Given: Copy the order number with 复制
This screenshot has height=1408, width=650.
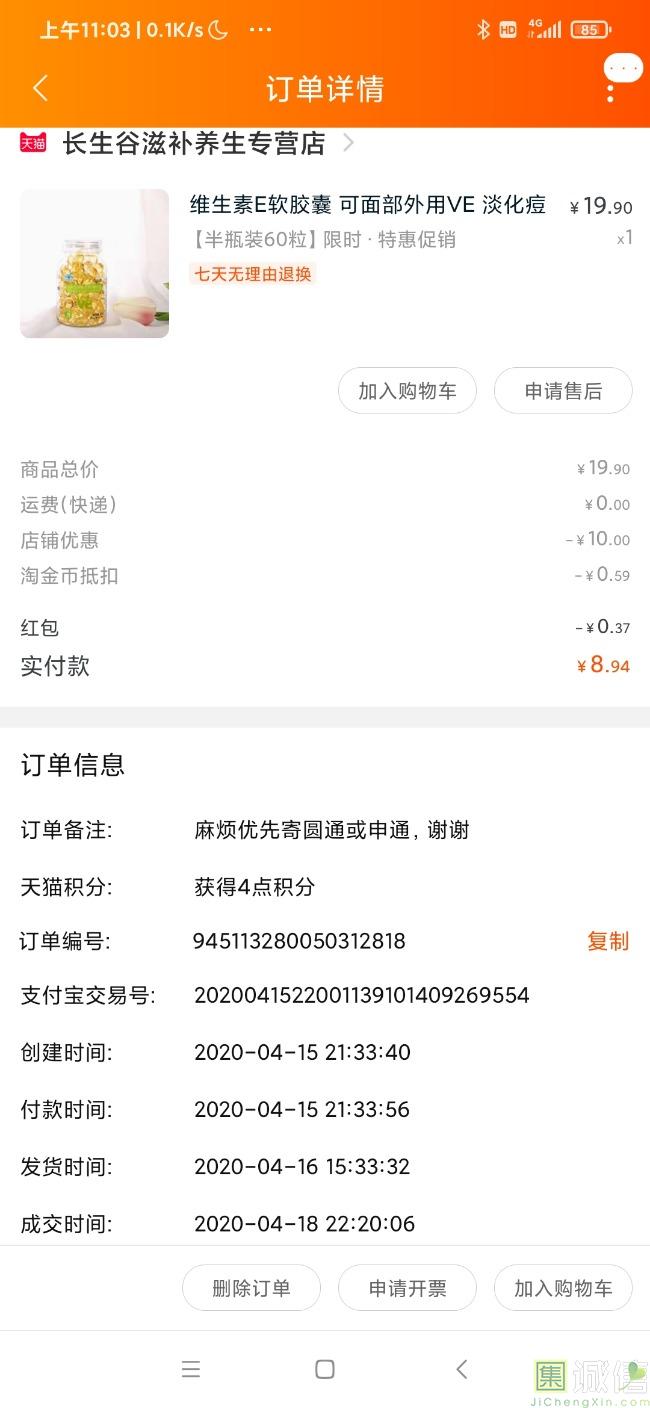Looking at the screenshot, I should click(607, 941).
